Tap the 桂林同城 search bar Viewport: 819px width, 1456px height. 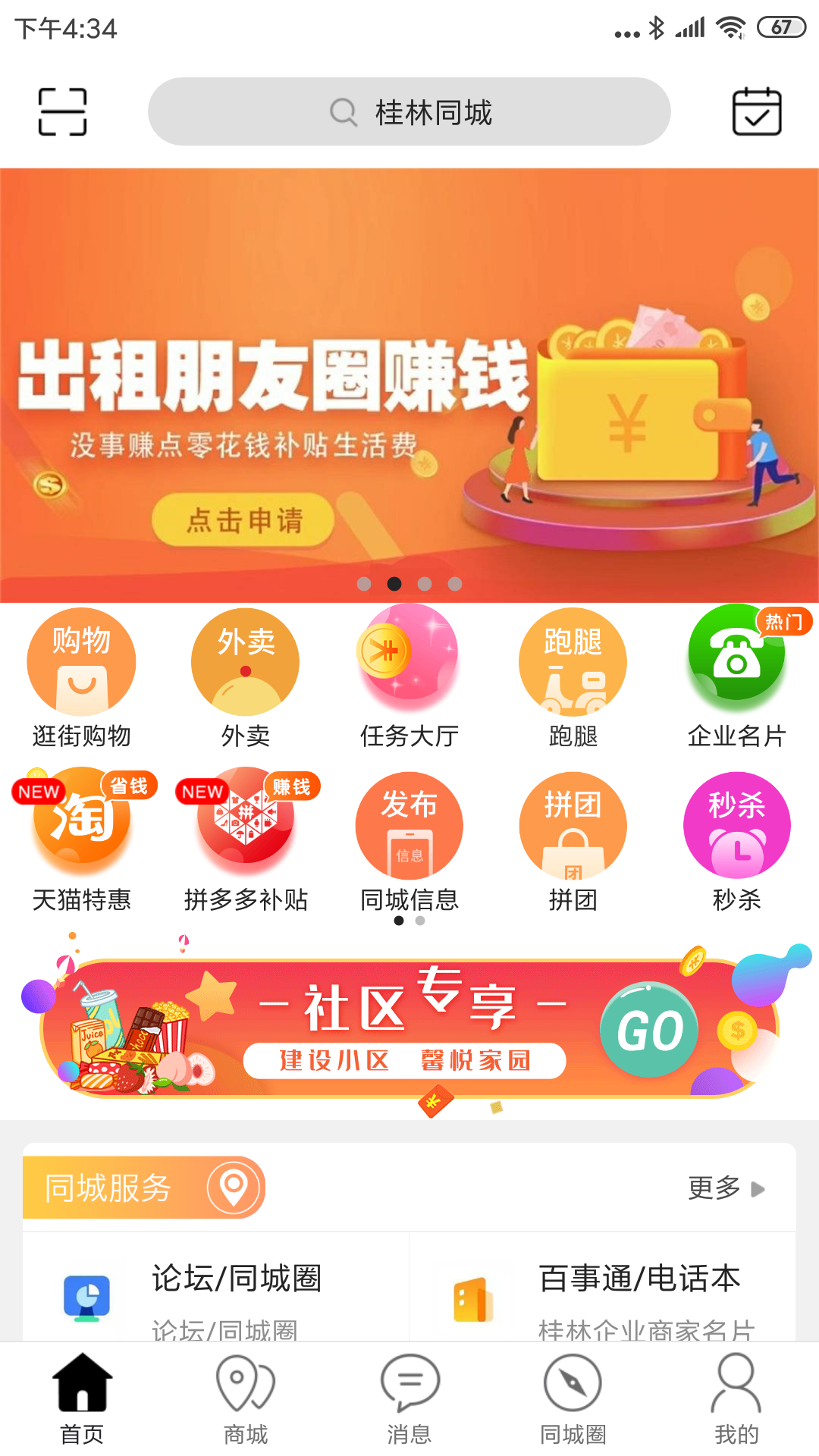[x=409, y=111]
